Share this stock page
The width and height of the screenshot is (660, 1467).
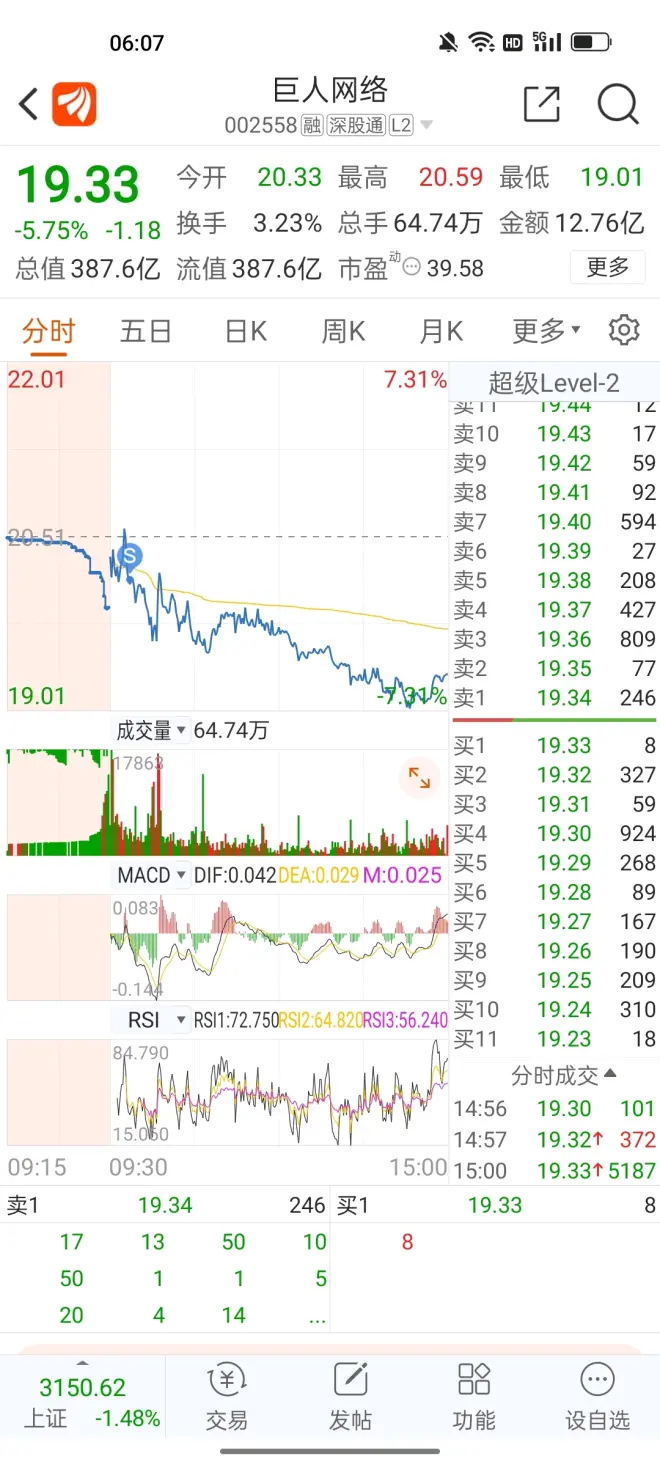coord(541,104)
